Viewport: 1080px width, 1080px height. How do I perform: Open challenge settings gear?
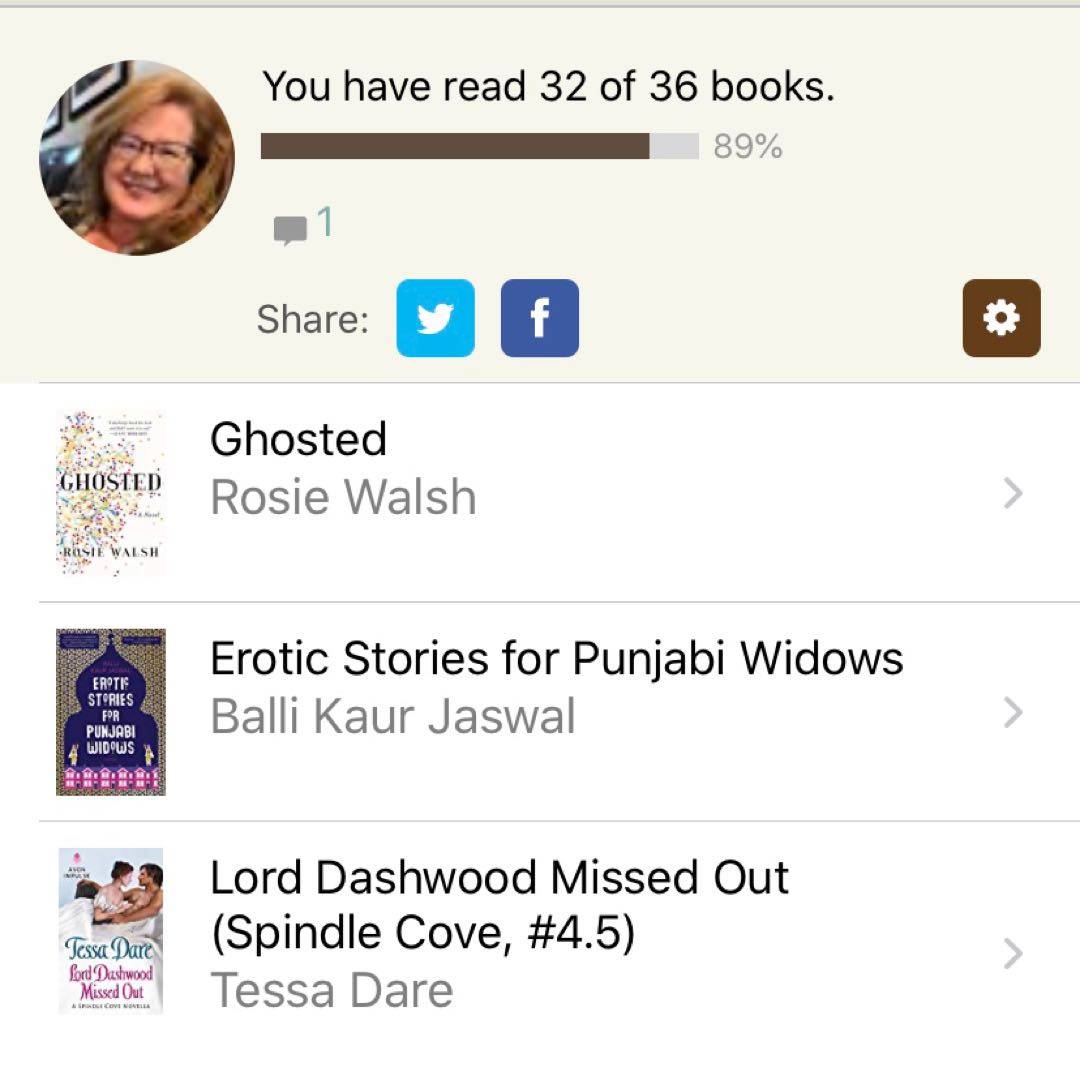[1001, 318]
